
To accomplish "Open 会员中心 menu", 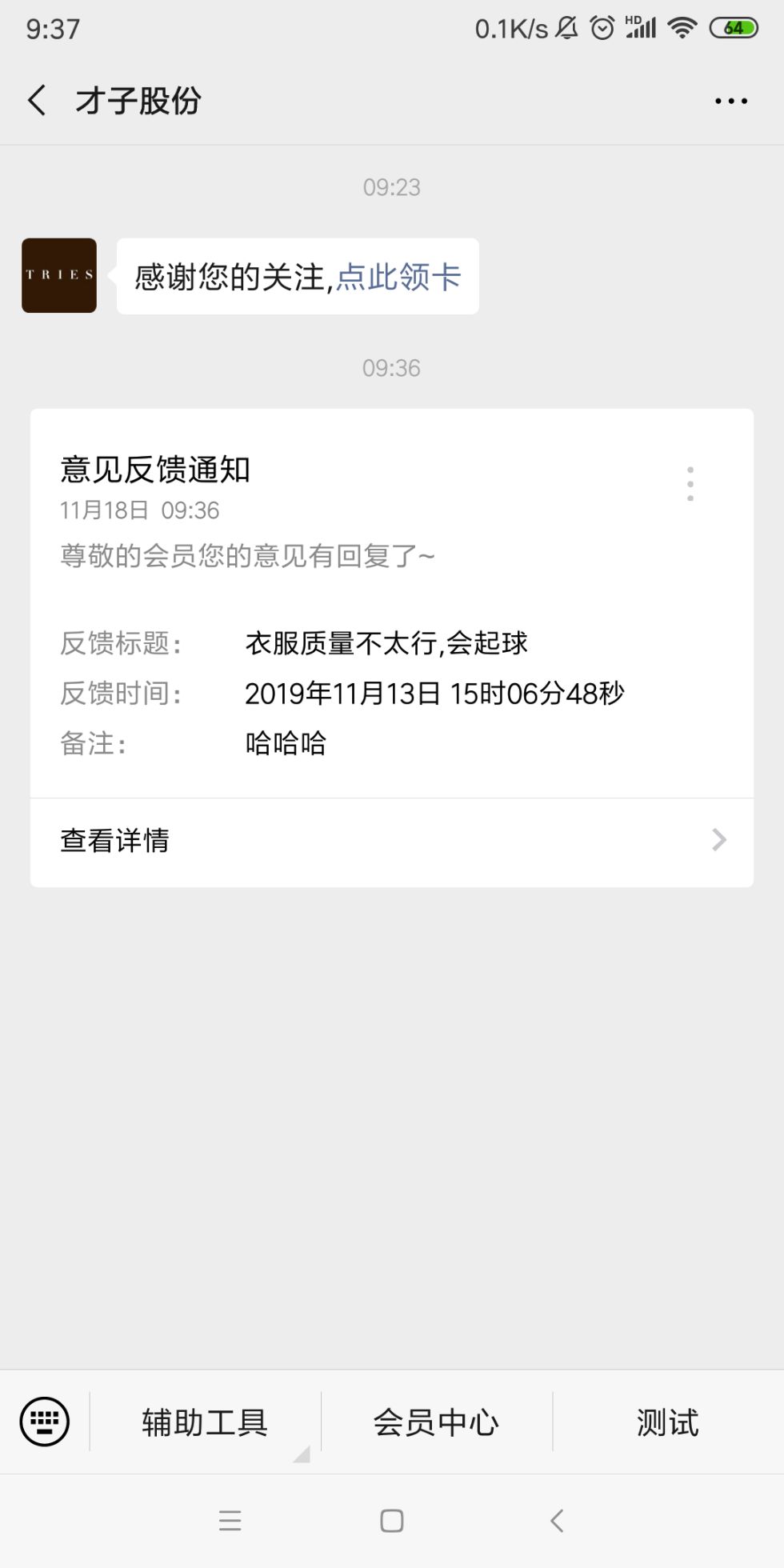I will pos(436,1422).
